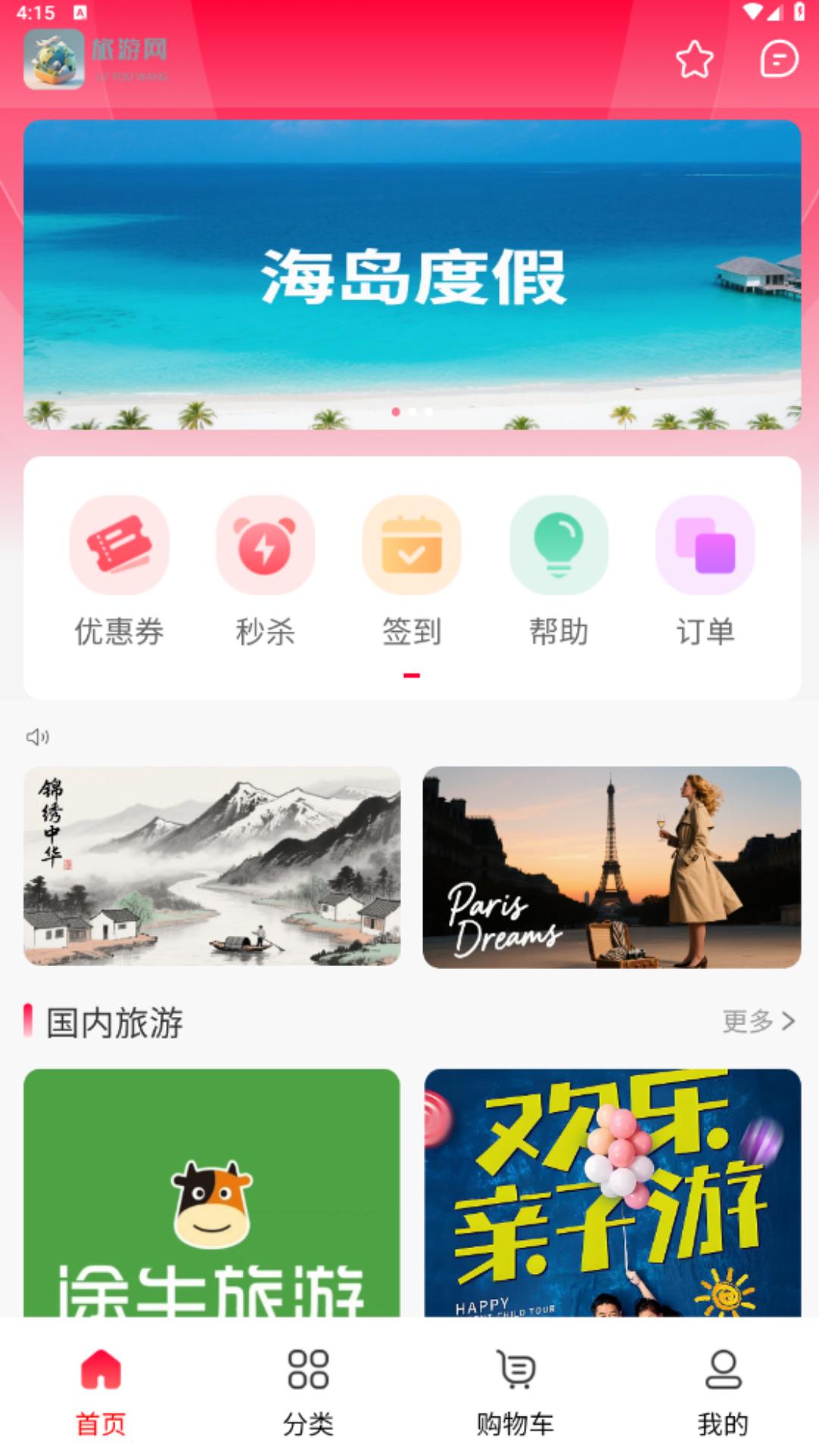Screen dimensions: 819x1456
Task: Click the red underline indicator below 签到
Action: pos(412,674)
